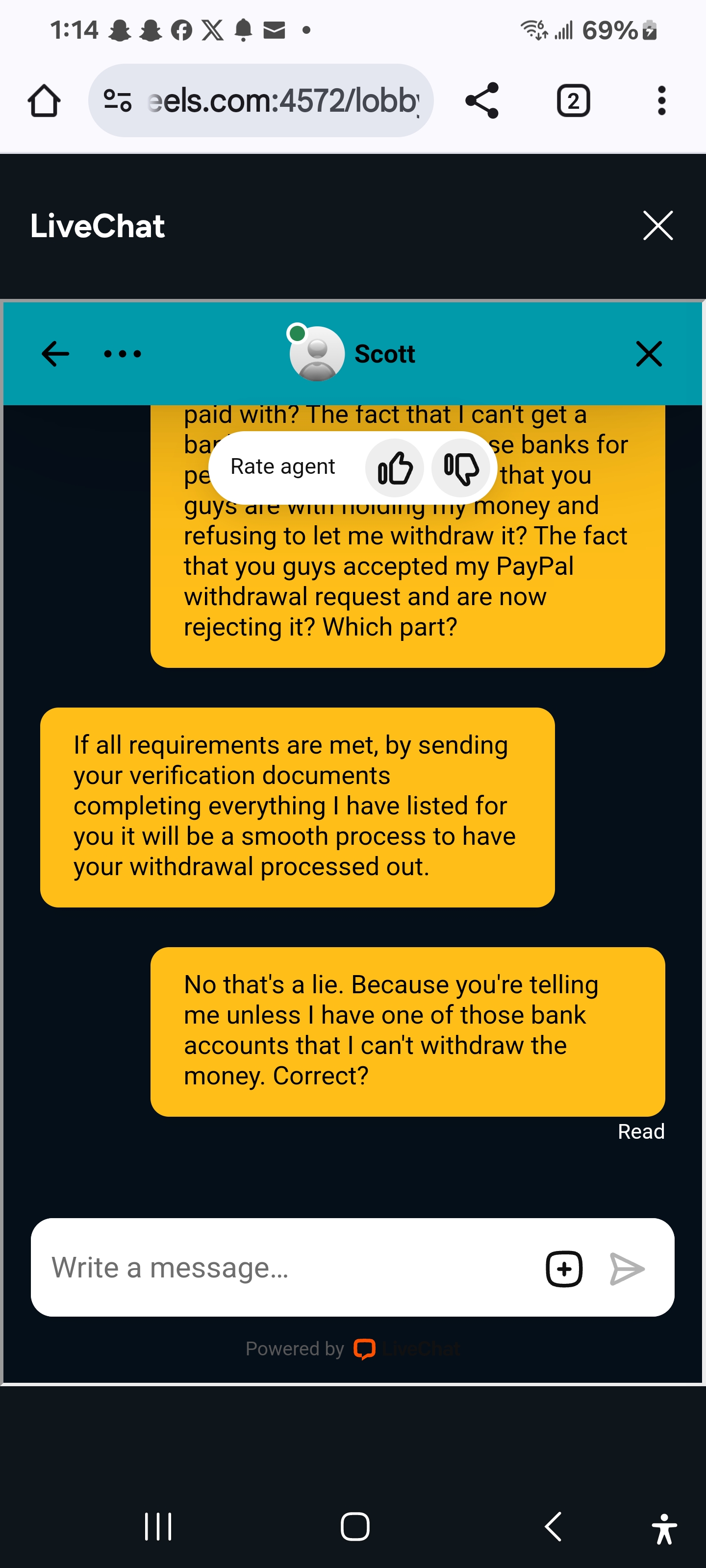Open the browser tab switcher
Image resolution: width=706 pixels, height=1568 pixels.
(x=573, y=100)
